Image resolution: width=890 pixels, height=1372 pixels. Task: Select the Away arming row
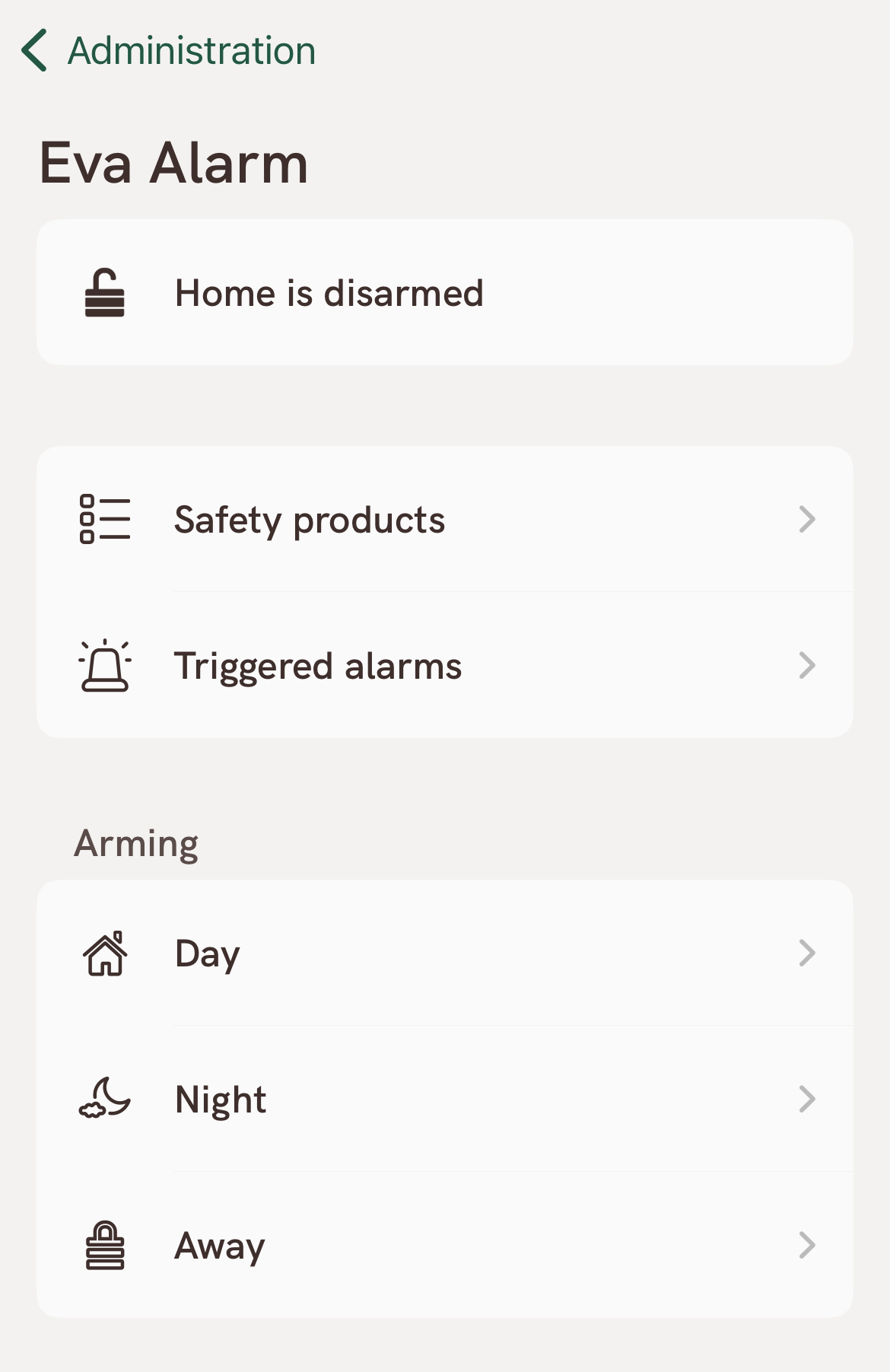click(x=445, y=1245)
